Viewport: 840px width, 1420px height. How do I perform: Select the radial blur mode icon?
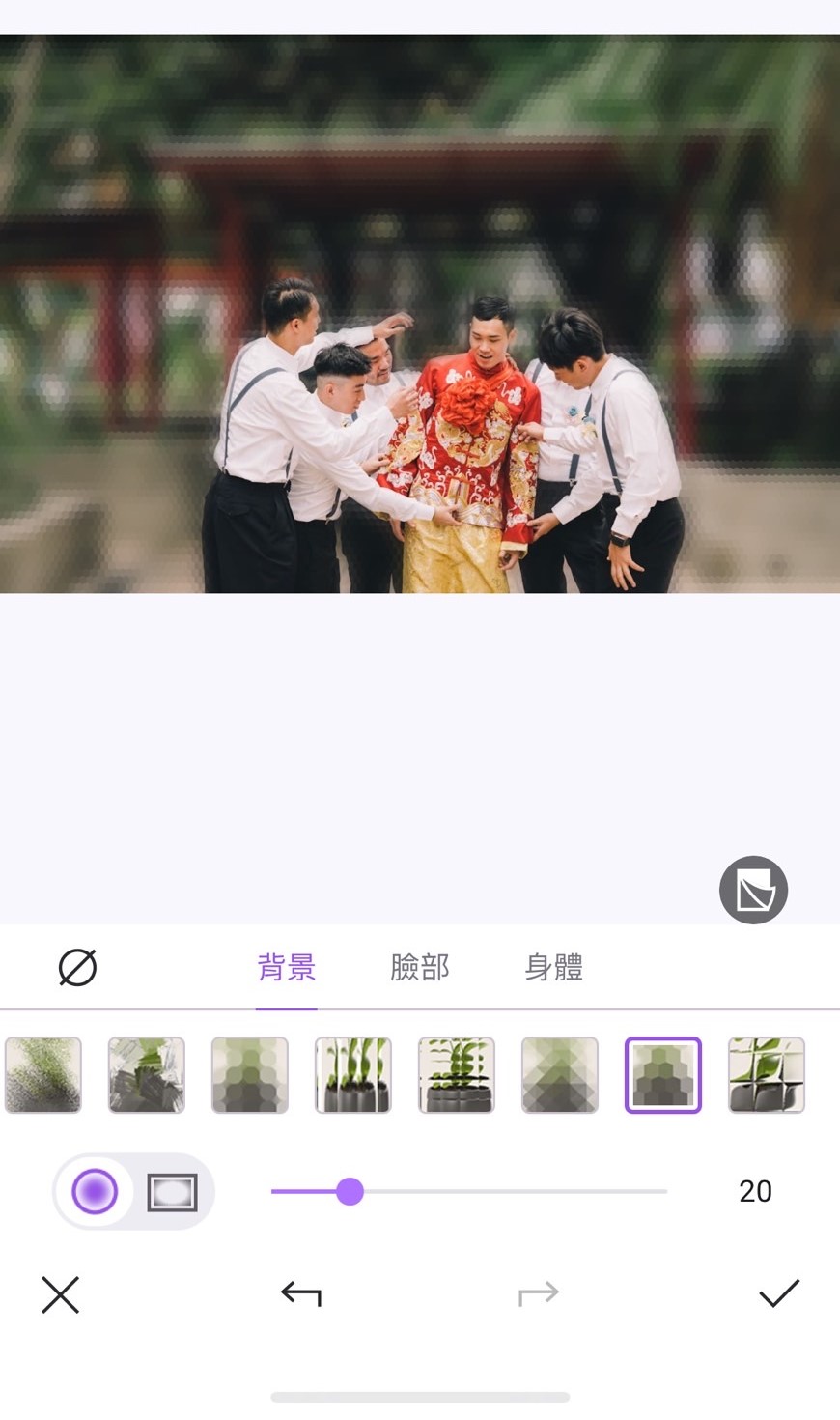click(x=94, y=1191)
